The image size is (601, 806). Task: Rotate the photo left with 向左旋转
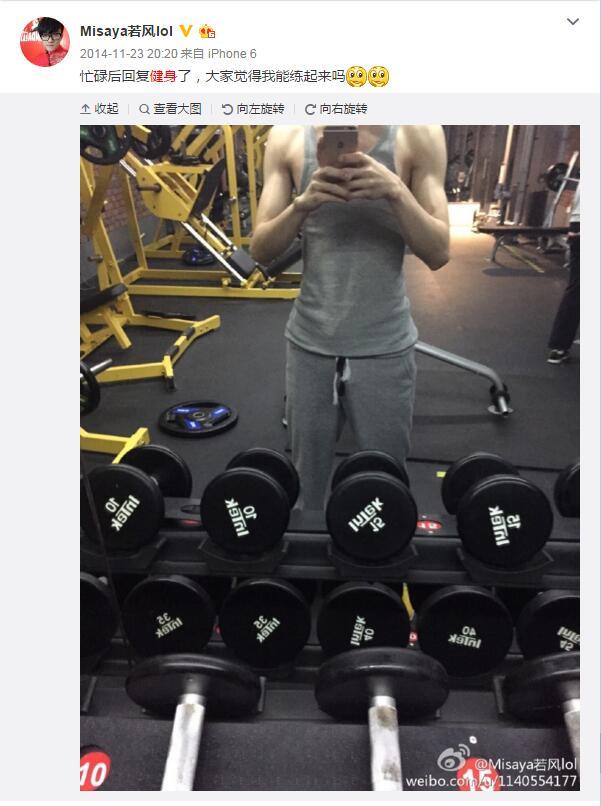[253, 109]
